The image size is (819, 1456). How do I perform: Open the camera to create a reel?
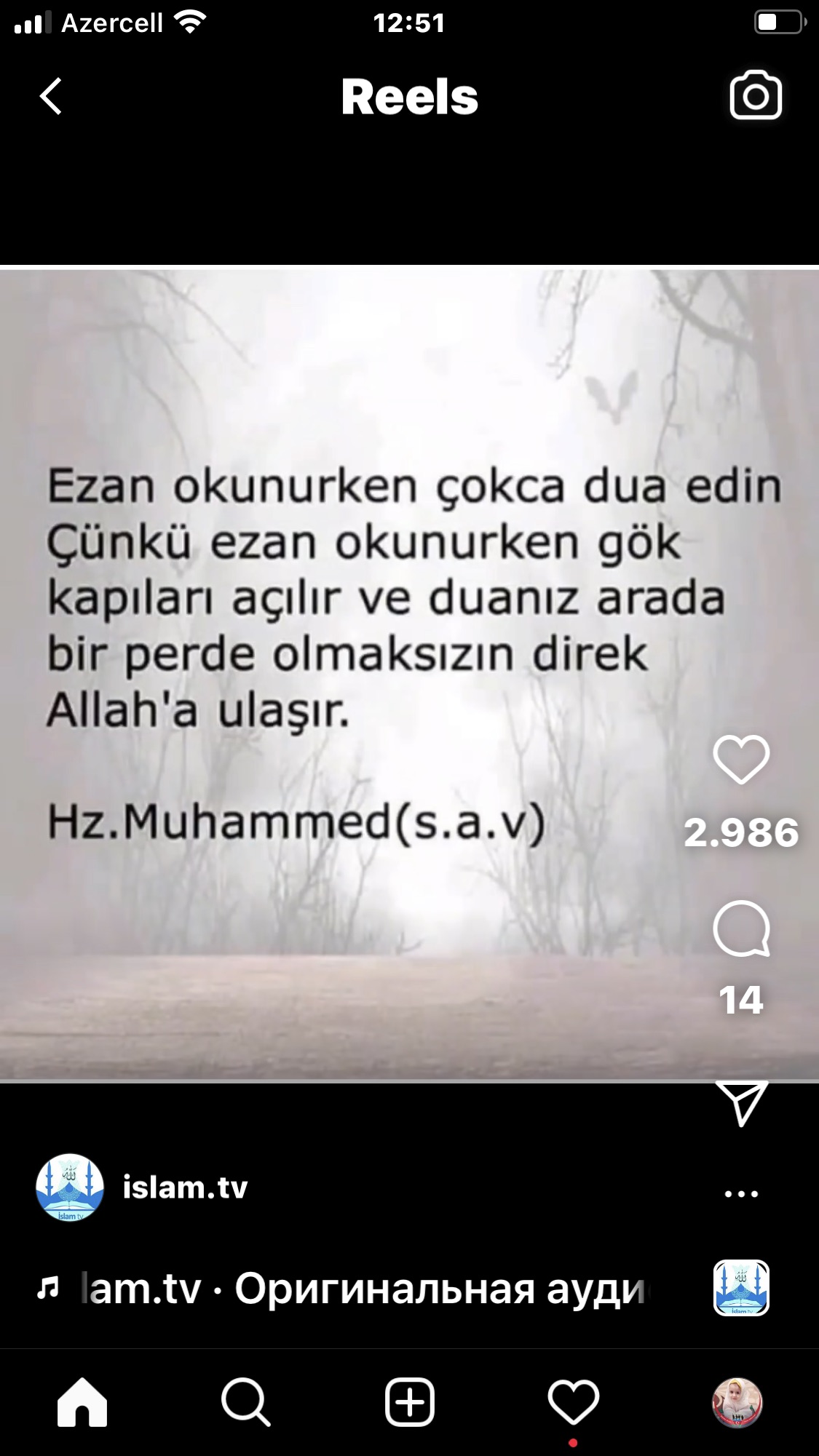(x=756, y=95)
